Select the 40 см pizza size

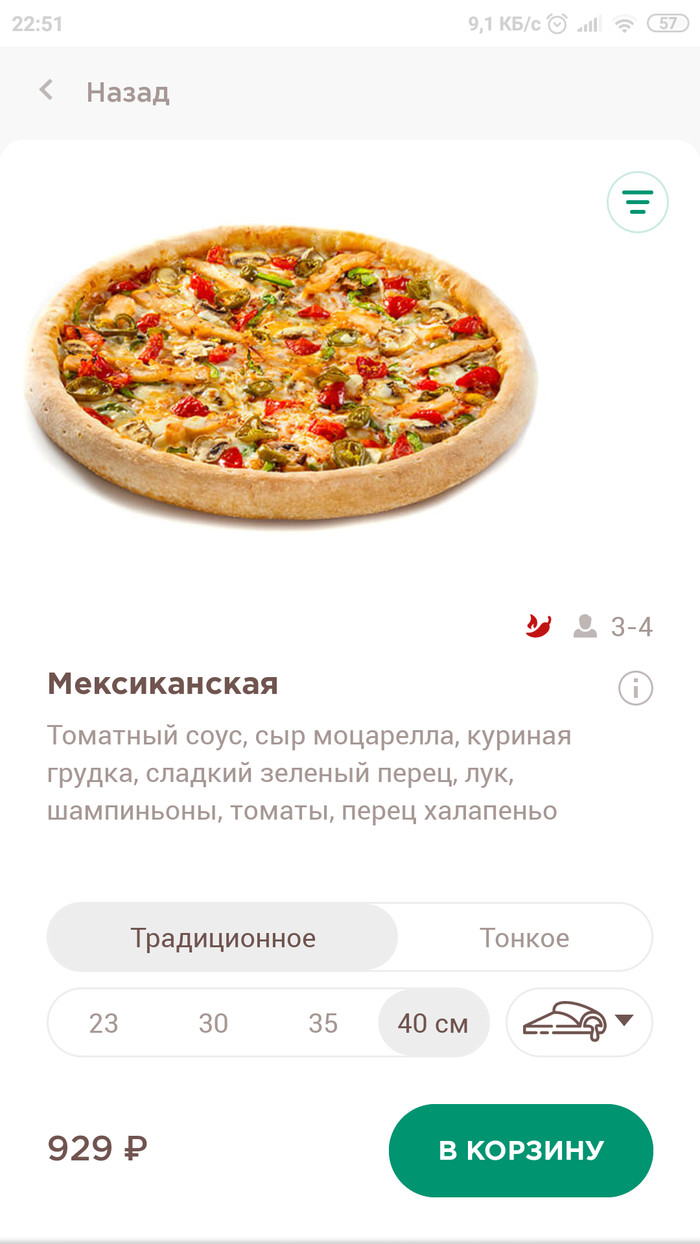tap(433, 1023)
